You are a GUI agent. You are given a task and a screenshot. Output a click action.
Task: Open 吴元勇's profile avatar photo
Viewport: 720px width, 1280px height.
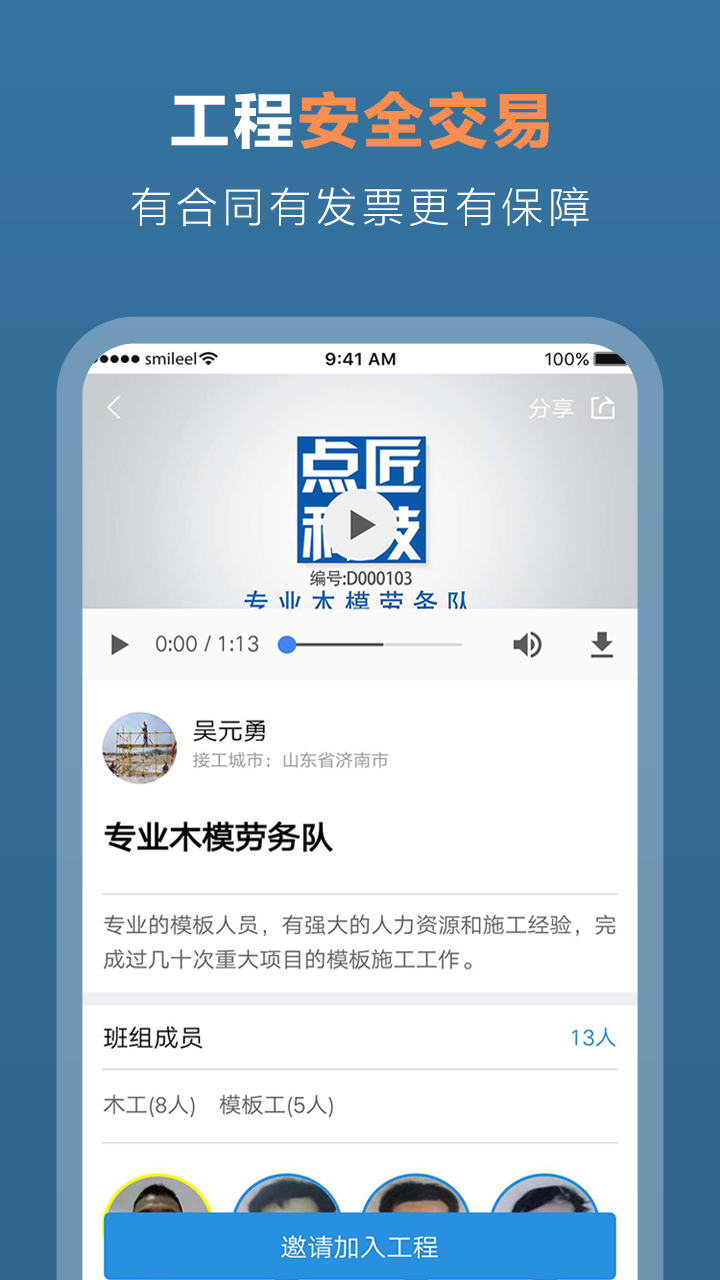point(139,746)
